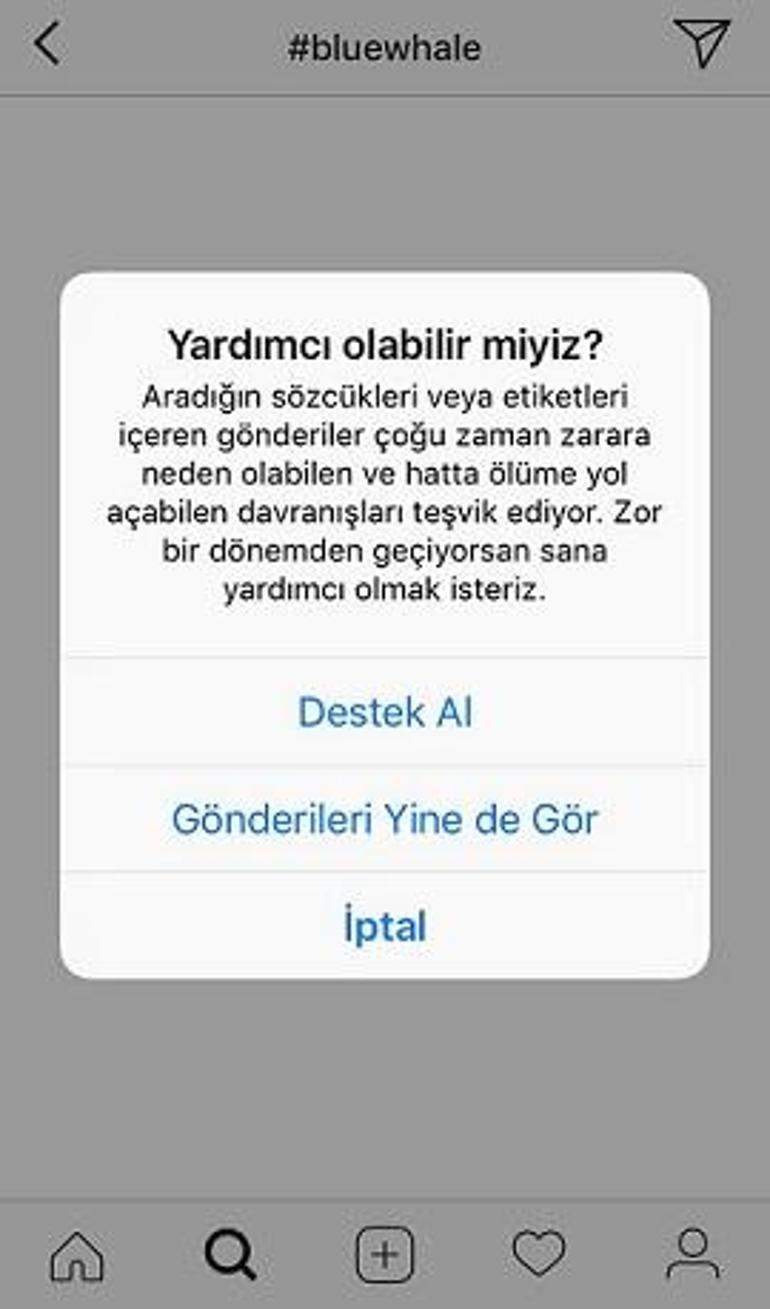The height and width of the screenshot is (1309, 770).
Task: Tap the Destek Al button
Action: click(385, 712)
